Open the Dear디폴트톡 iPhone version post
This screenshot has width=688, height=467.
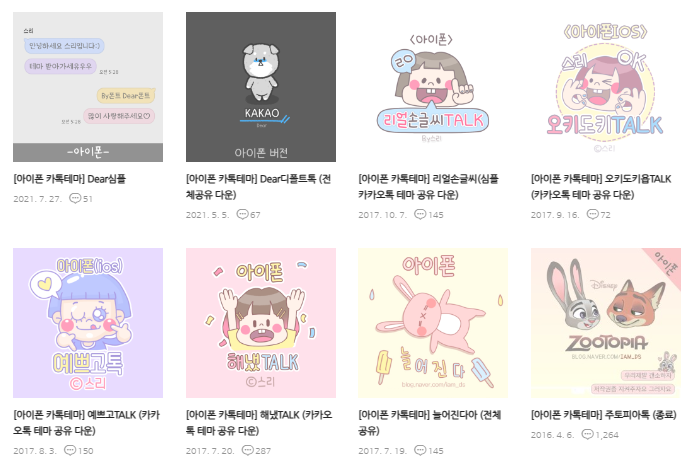[261, 87]
